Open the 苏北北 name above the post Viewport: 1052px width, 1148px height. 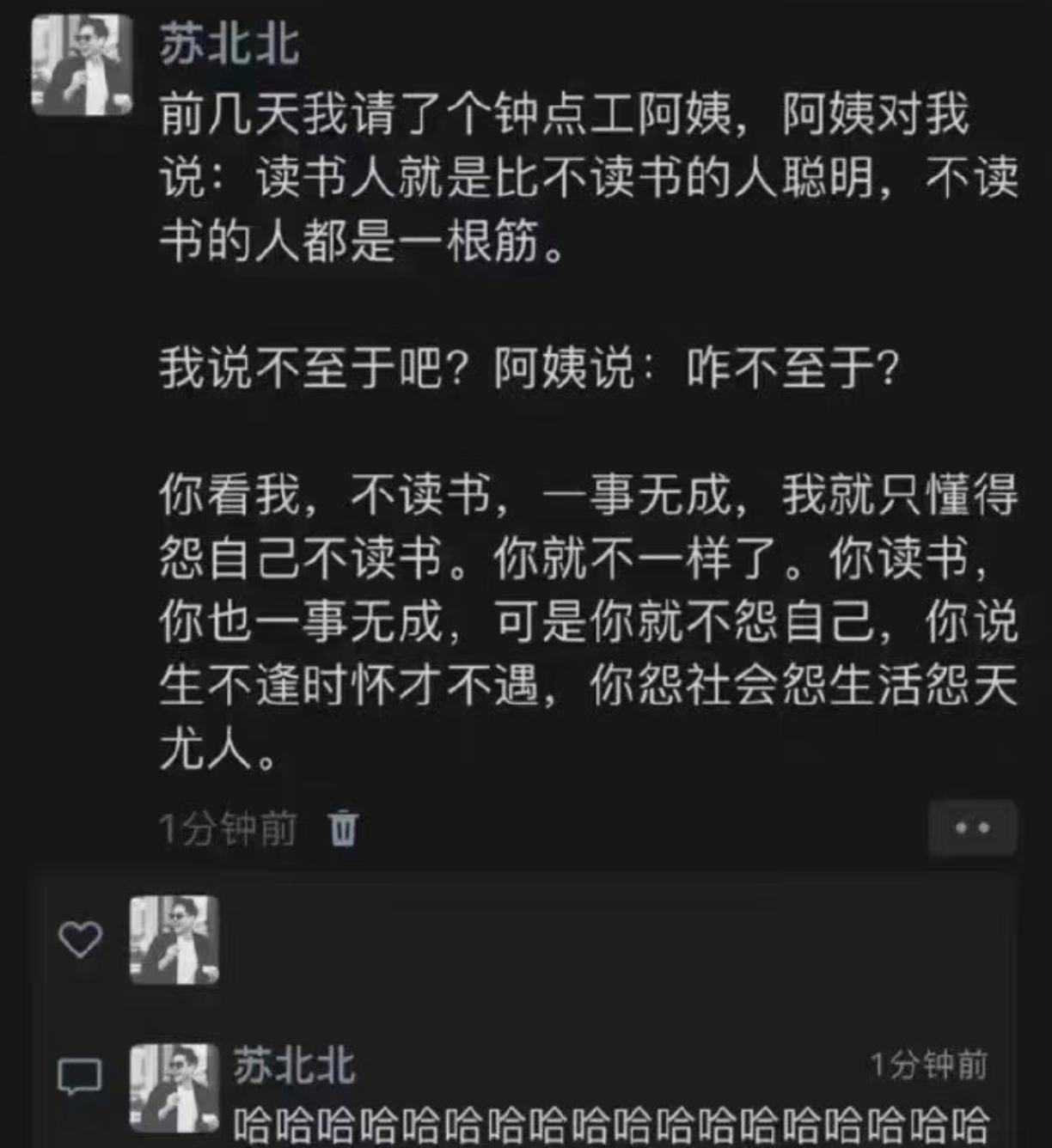coord(229,45)
